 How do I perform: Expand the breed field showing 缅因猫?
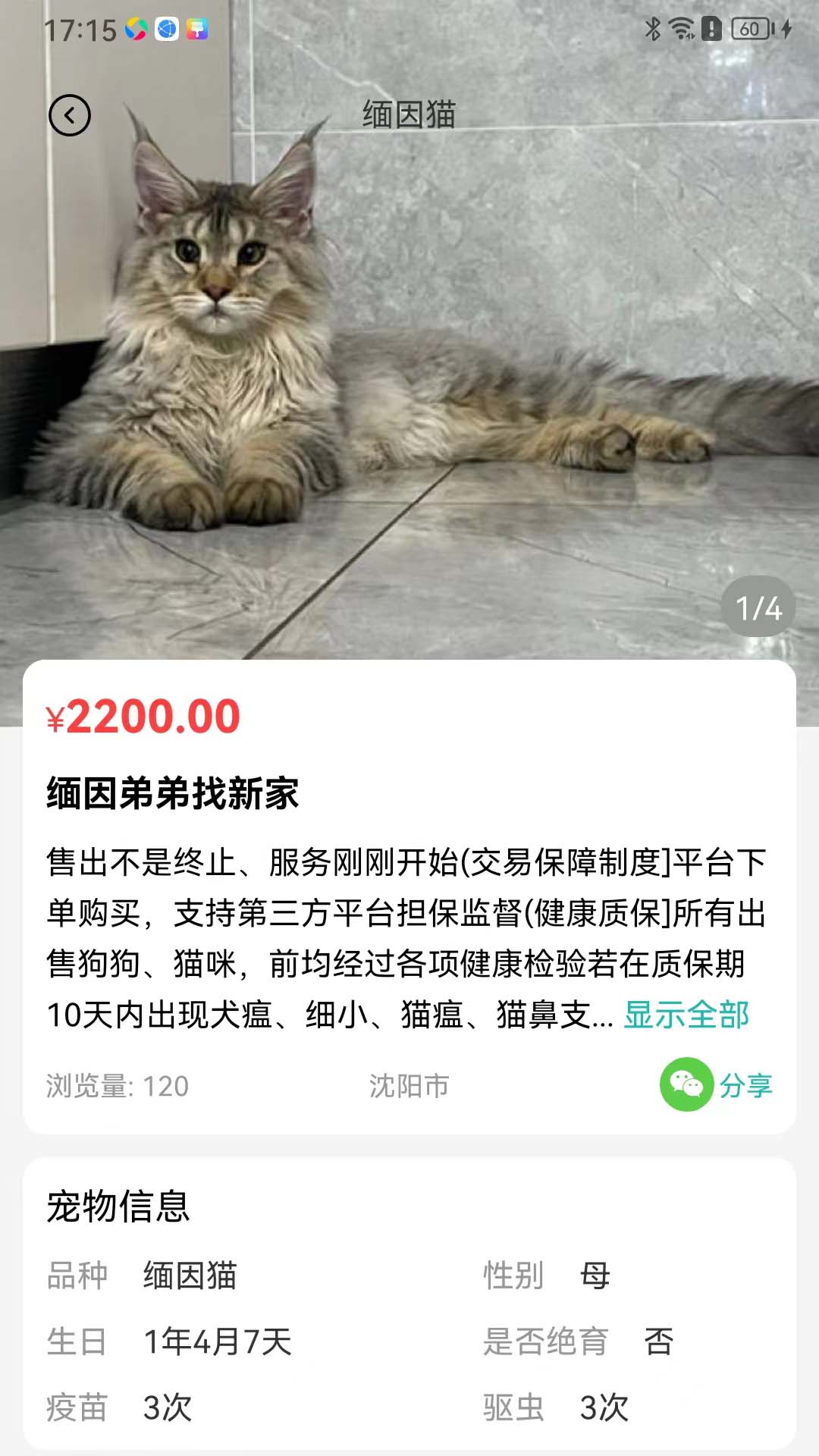[x=190, y=1275]
